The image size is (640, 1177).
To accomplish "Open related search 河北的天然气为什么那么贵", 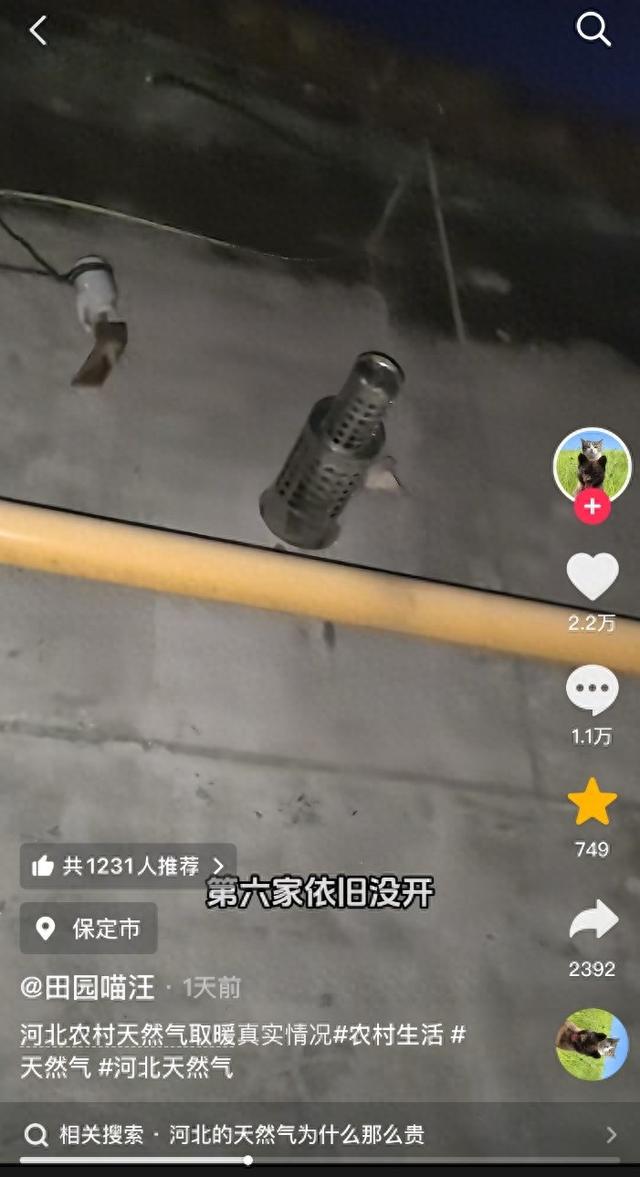I will [x=296, y=1134].
